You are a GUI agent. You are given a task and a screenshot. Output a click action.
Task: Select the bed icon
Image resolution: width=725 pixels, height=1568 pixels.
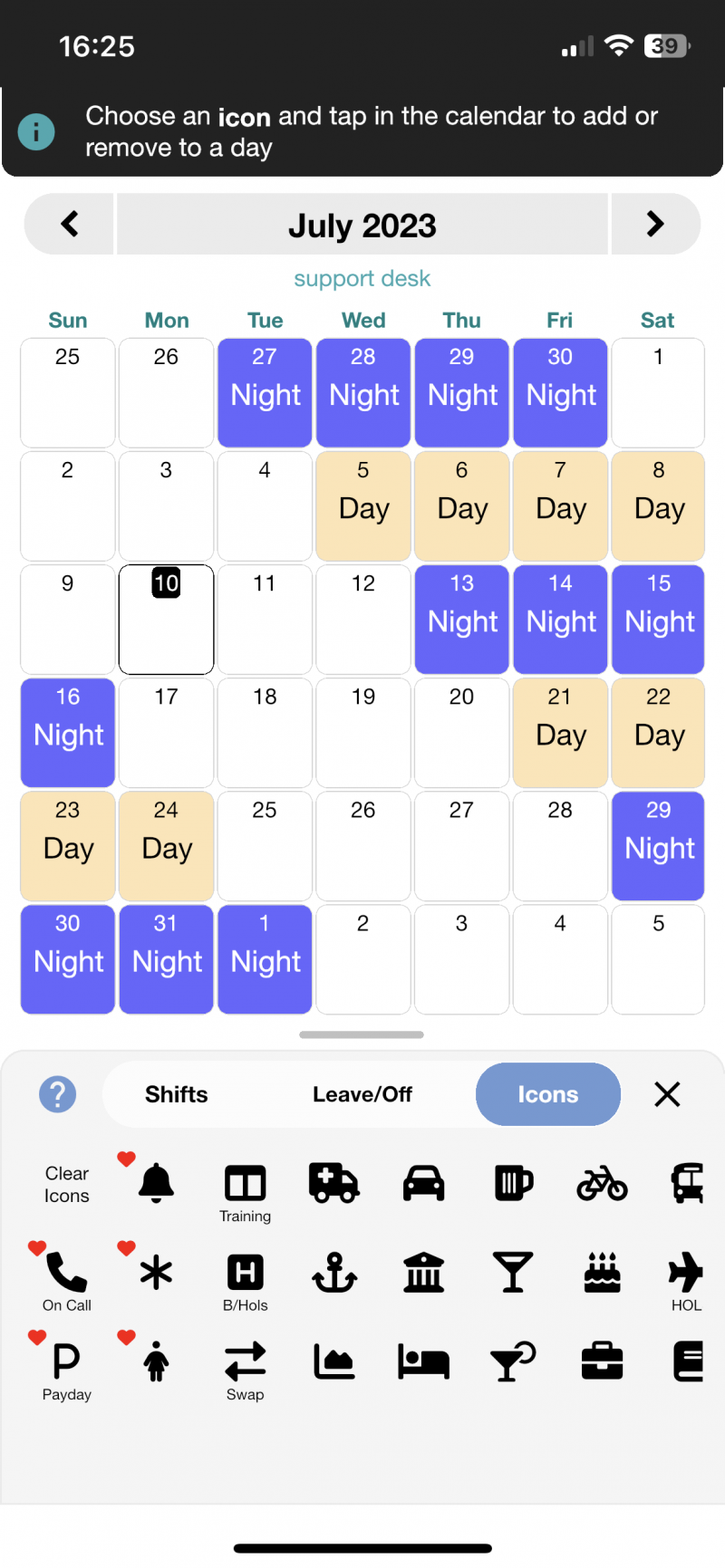pos(423,1361)
